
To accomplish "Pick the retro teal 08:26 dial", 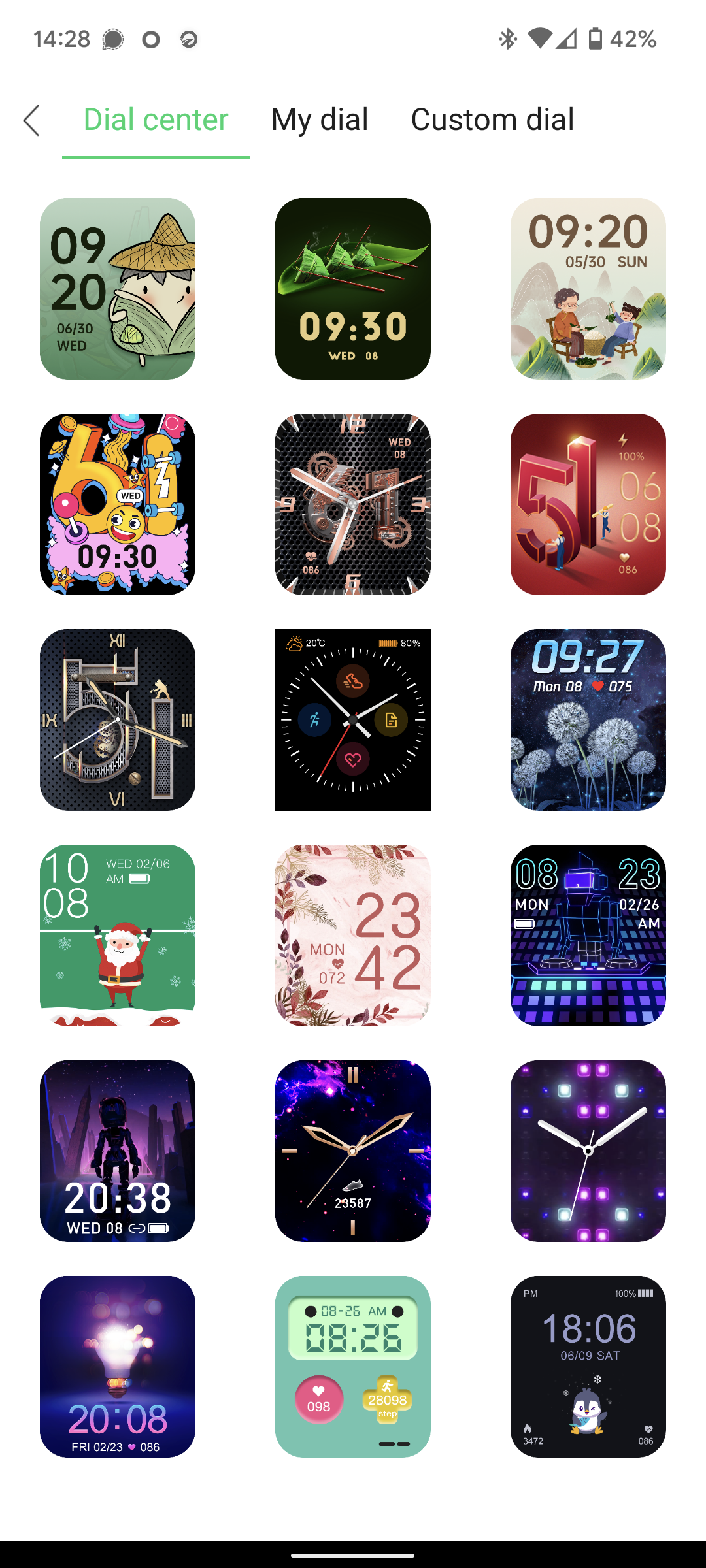I will (353, 1367).
